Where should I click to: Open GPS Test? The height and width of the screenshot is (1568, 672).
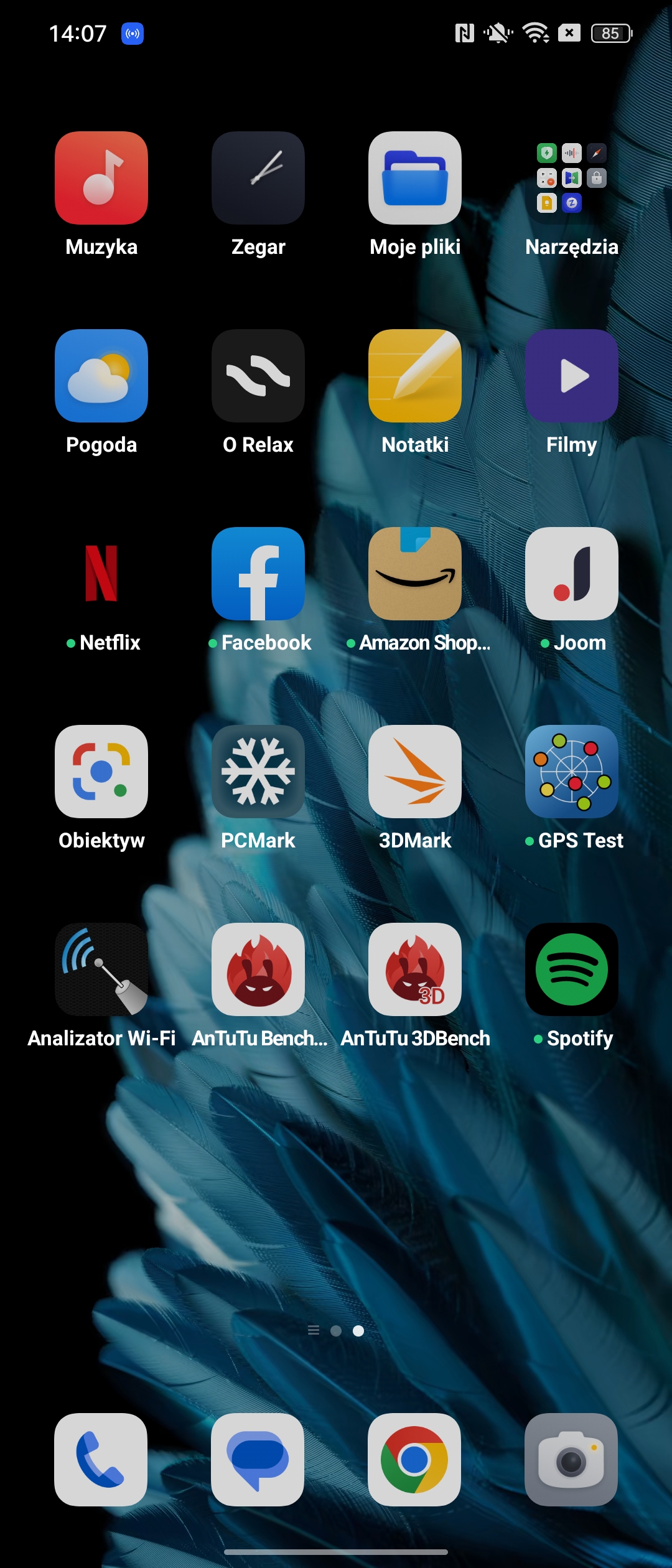tap(571, 772)
